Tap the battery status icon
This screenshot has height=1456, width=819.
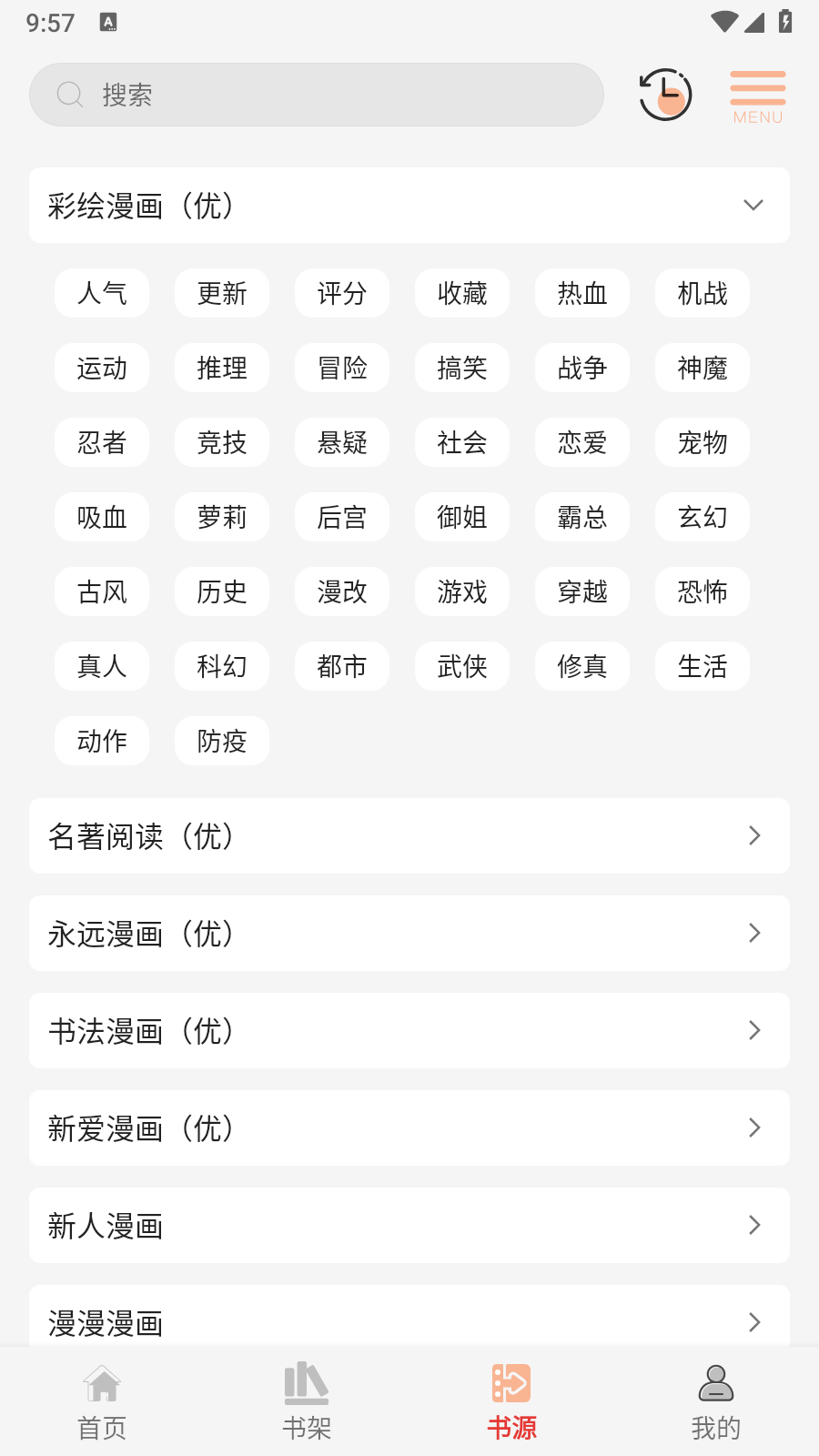pos(784,22)
